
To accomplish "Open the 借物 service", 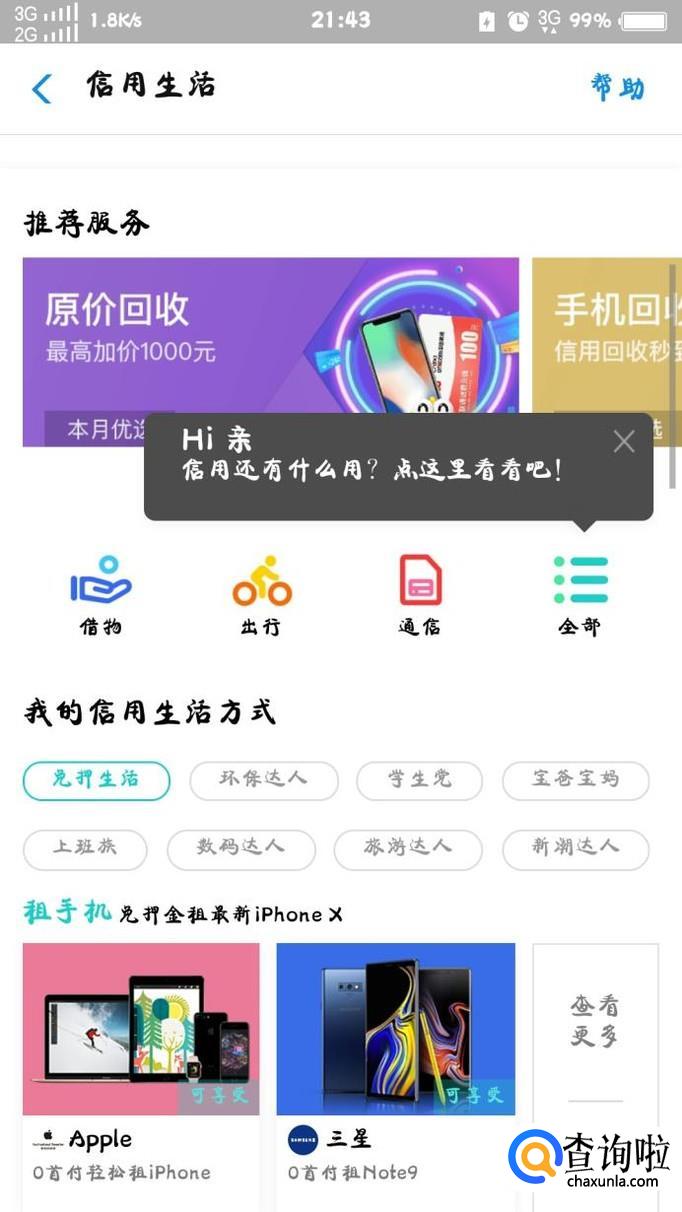I will pyautogui.click(x=100, y=595).
